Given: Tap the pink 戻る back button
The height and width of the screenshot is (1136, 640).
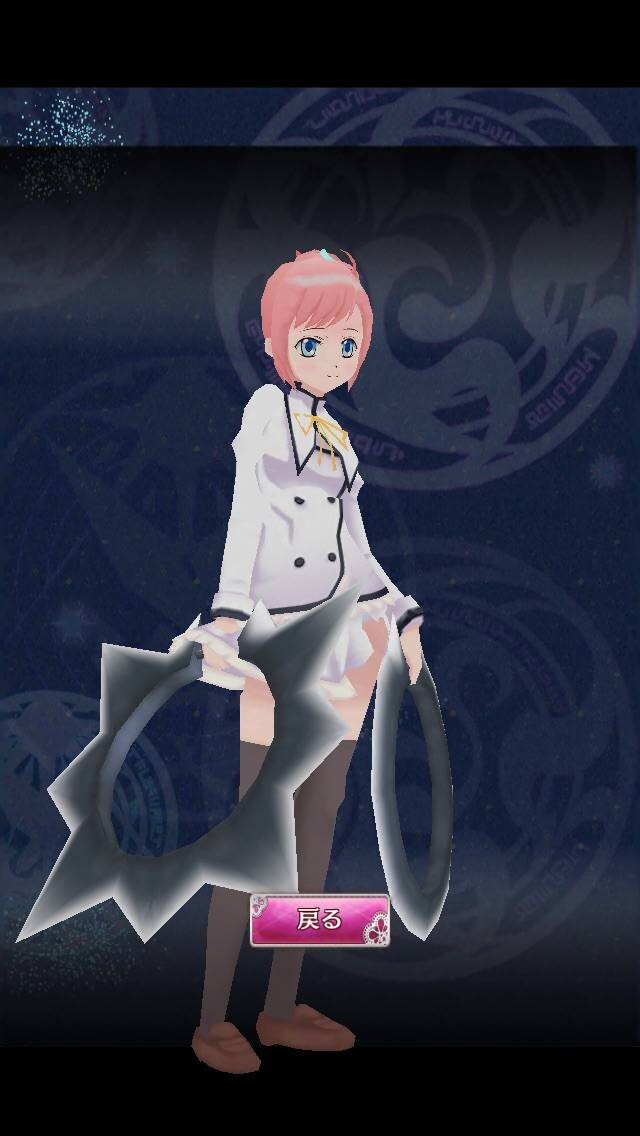Looking at the screenshot, I should [x=320, y=920].
